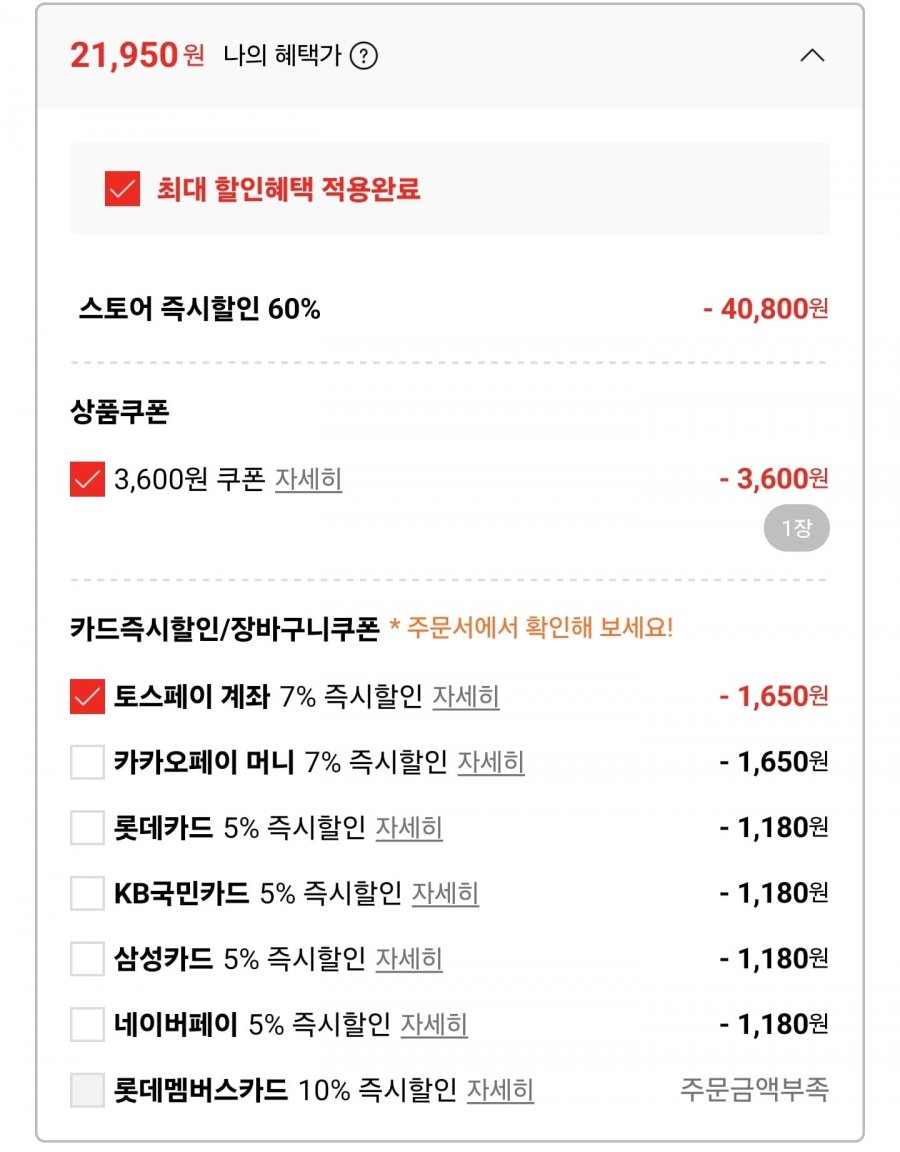See 자세히 for 카카오페이 머니
Image resolution: width=900 pixels, height=1152 pixels.
click(x=490, y=763)
